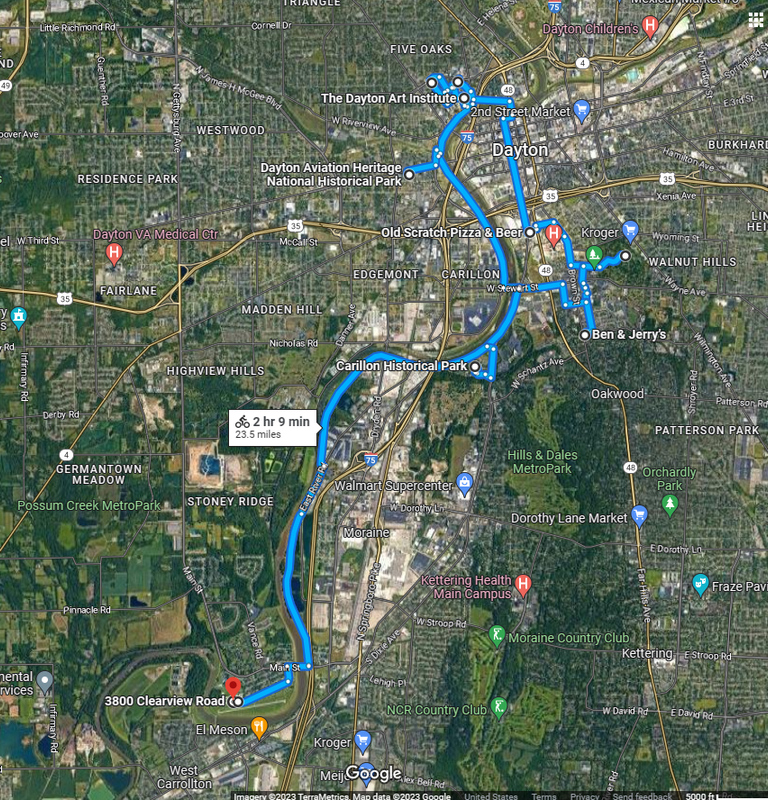Select The Dayton Art Institute stop
The width and height of the screenshot is (768, 800).
coord(464,99)
